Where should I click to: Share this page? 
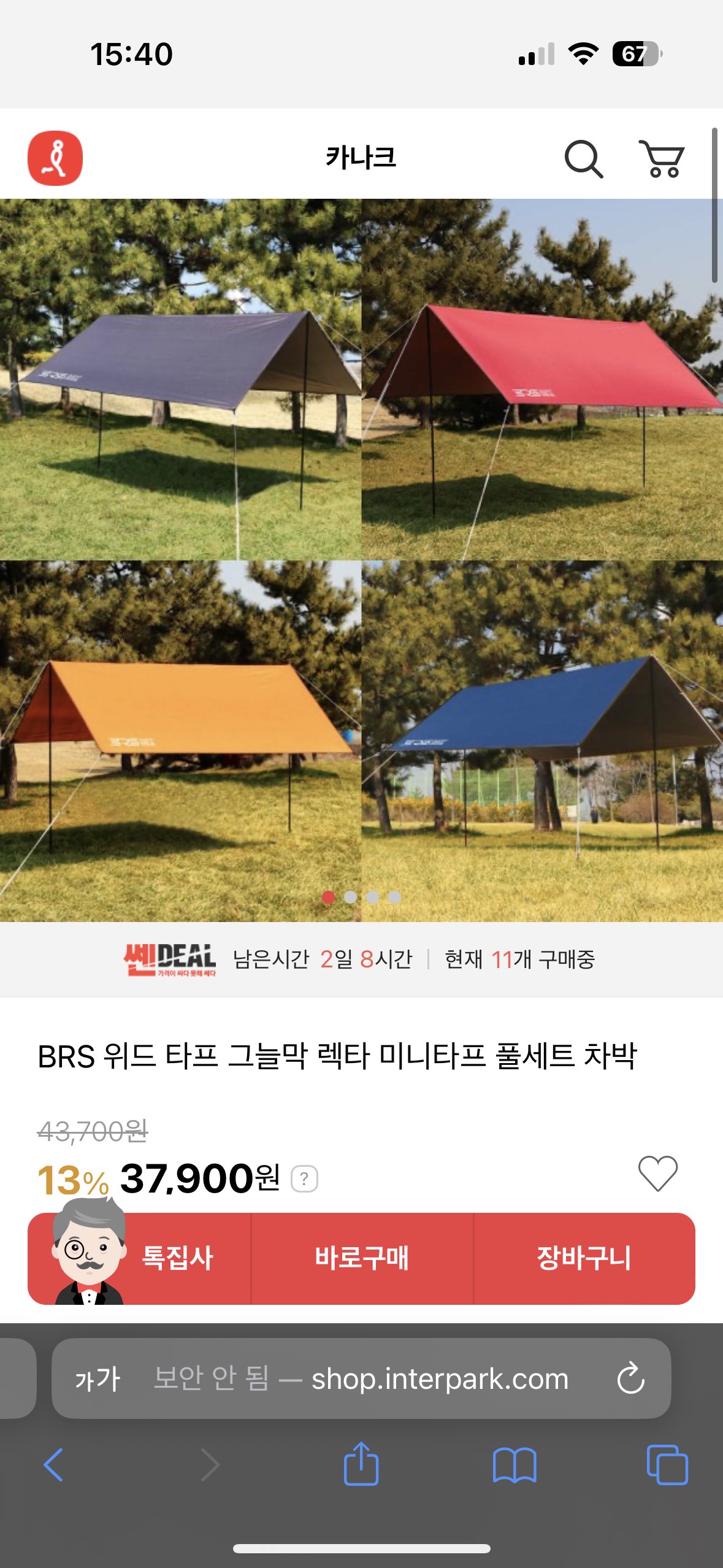tap(361, 1464)
